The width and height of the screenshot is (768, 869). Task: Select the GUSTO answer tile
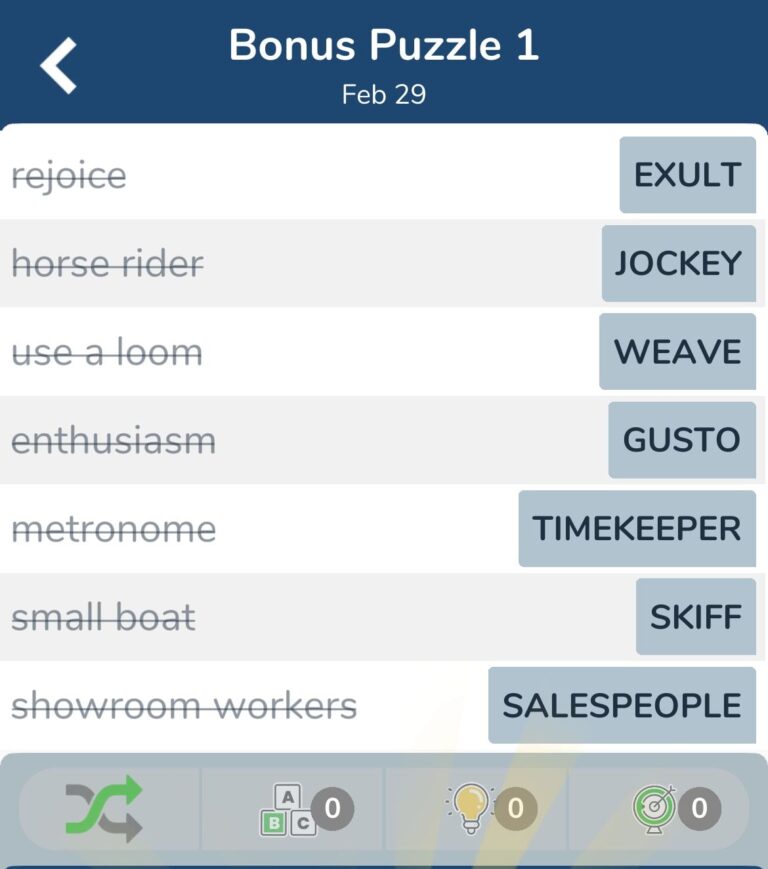pos(681,440)
